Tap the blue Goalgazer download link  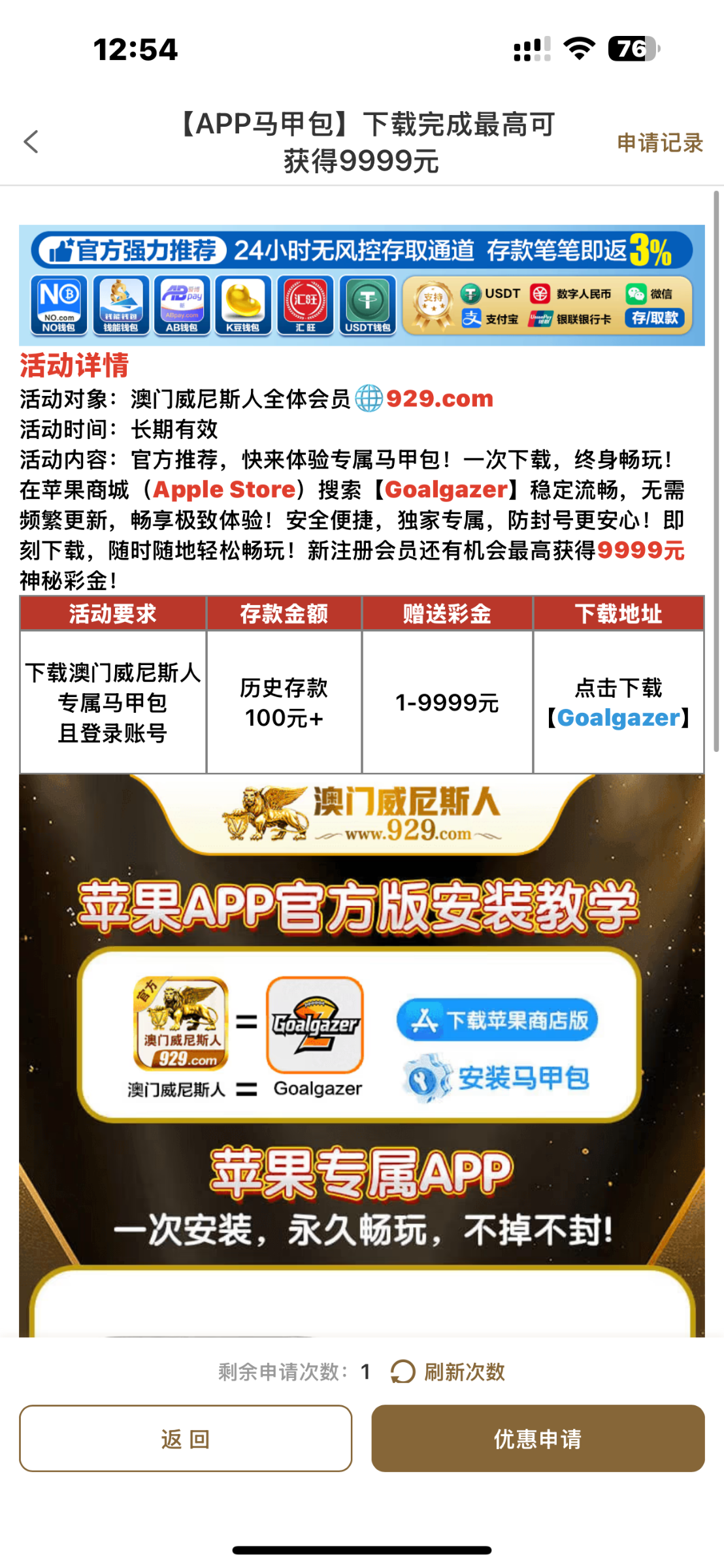point(618,718)
